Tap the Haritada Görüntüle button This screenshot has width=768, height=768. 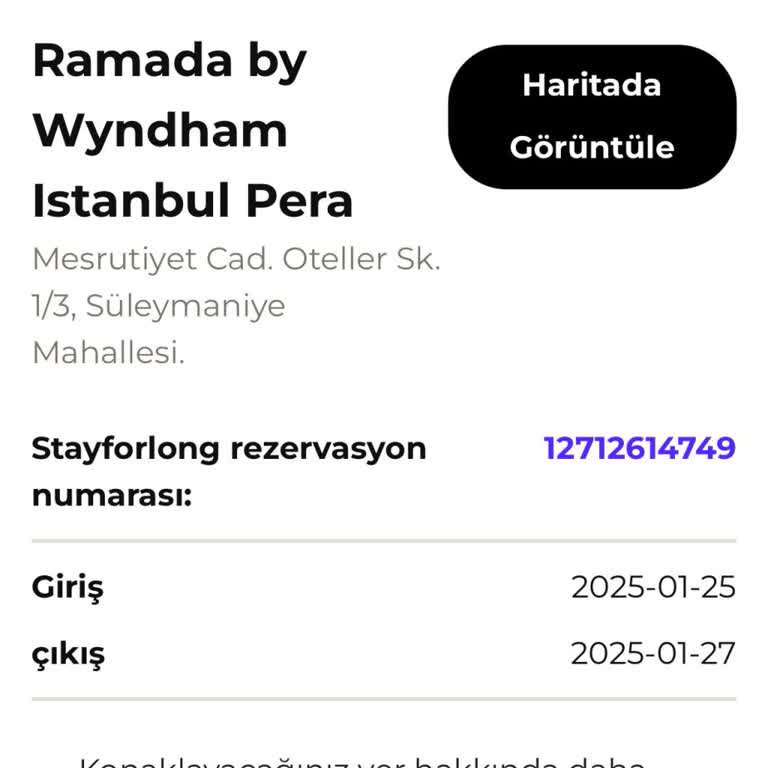tap(592, 116)
